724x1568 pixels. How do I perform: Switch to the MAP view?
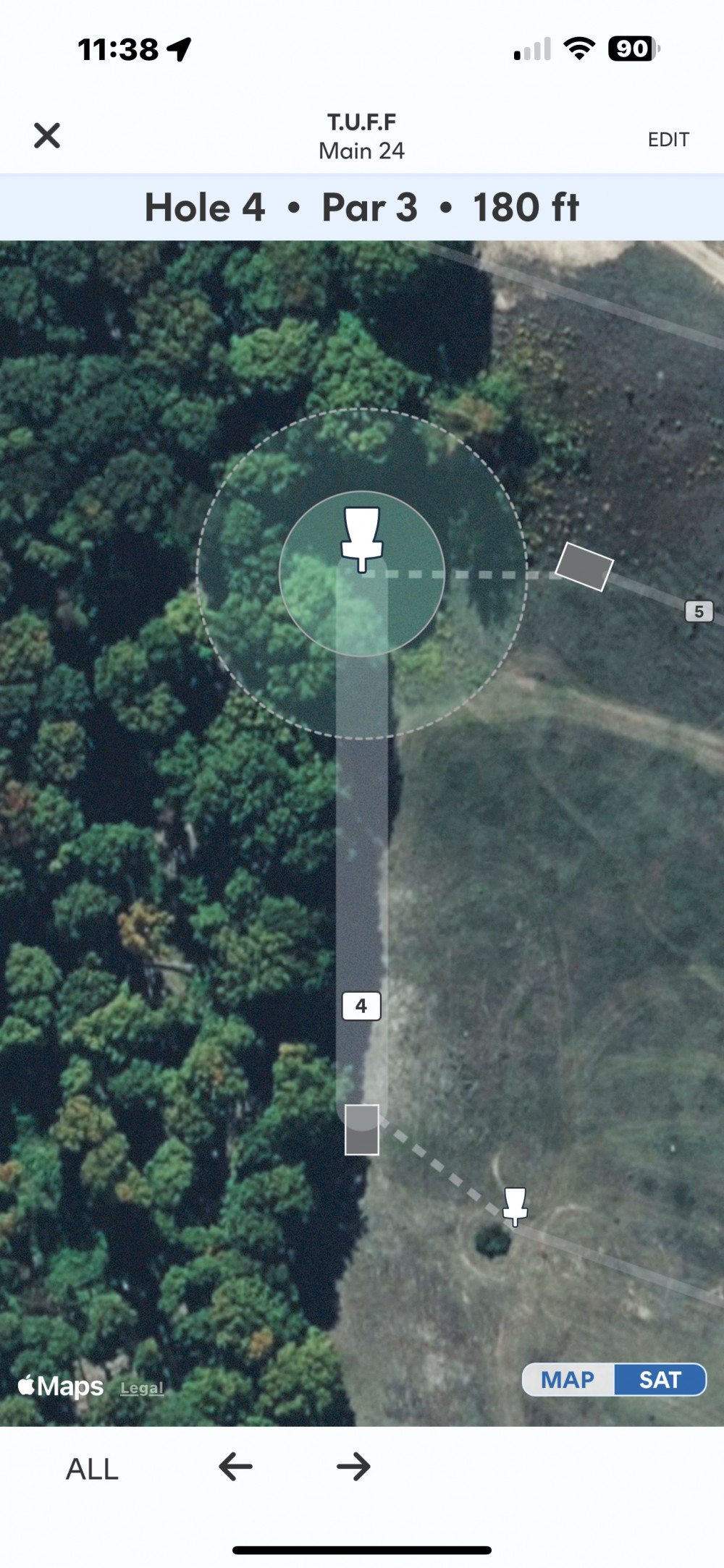click(568, 1380)
